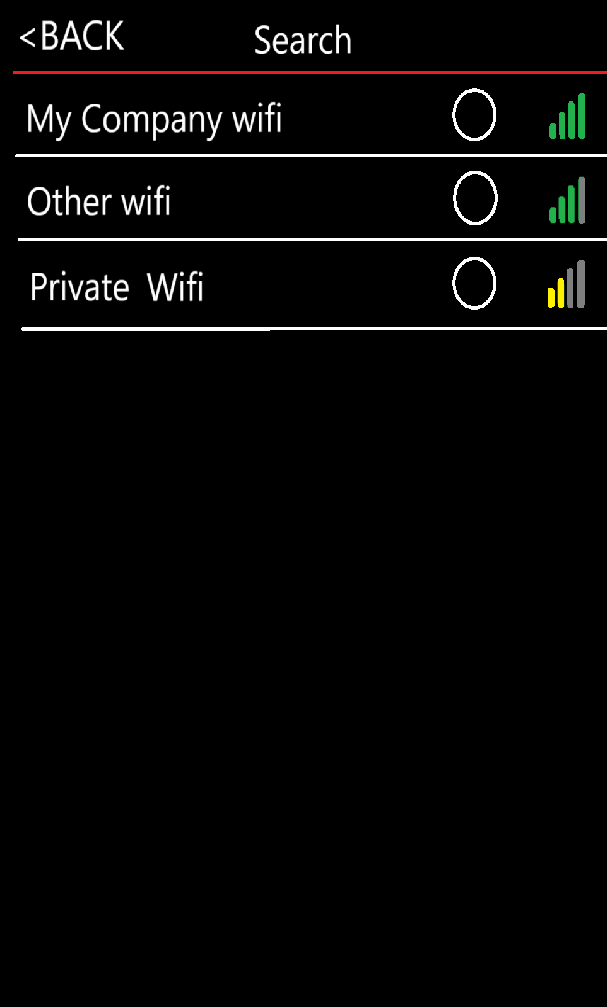607x1007 pixels.
Task: Open the Private Wifi network row
Action: pyautogui.click(x=310, y=285)
